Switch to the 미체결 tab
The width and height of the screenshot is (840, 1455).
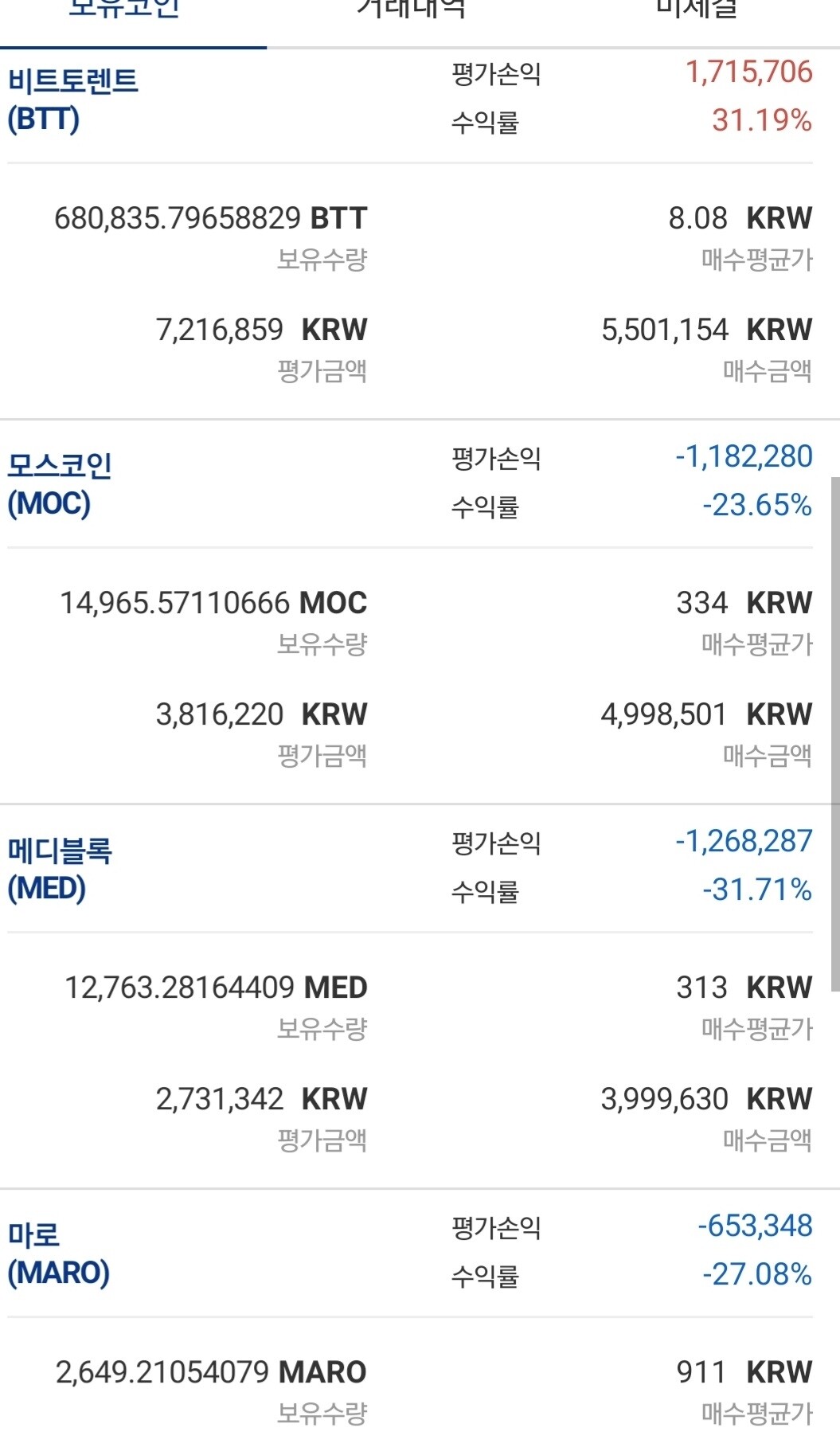(697, 10)
